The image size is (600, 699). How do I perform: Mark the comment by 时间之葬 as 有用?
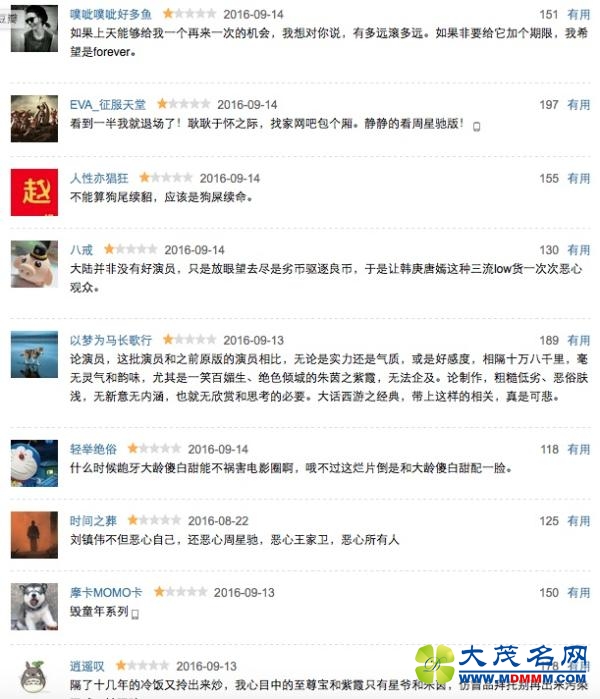(x=579, y=521)
